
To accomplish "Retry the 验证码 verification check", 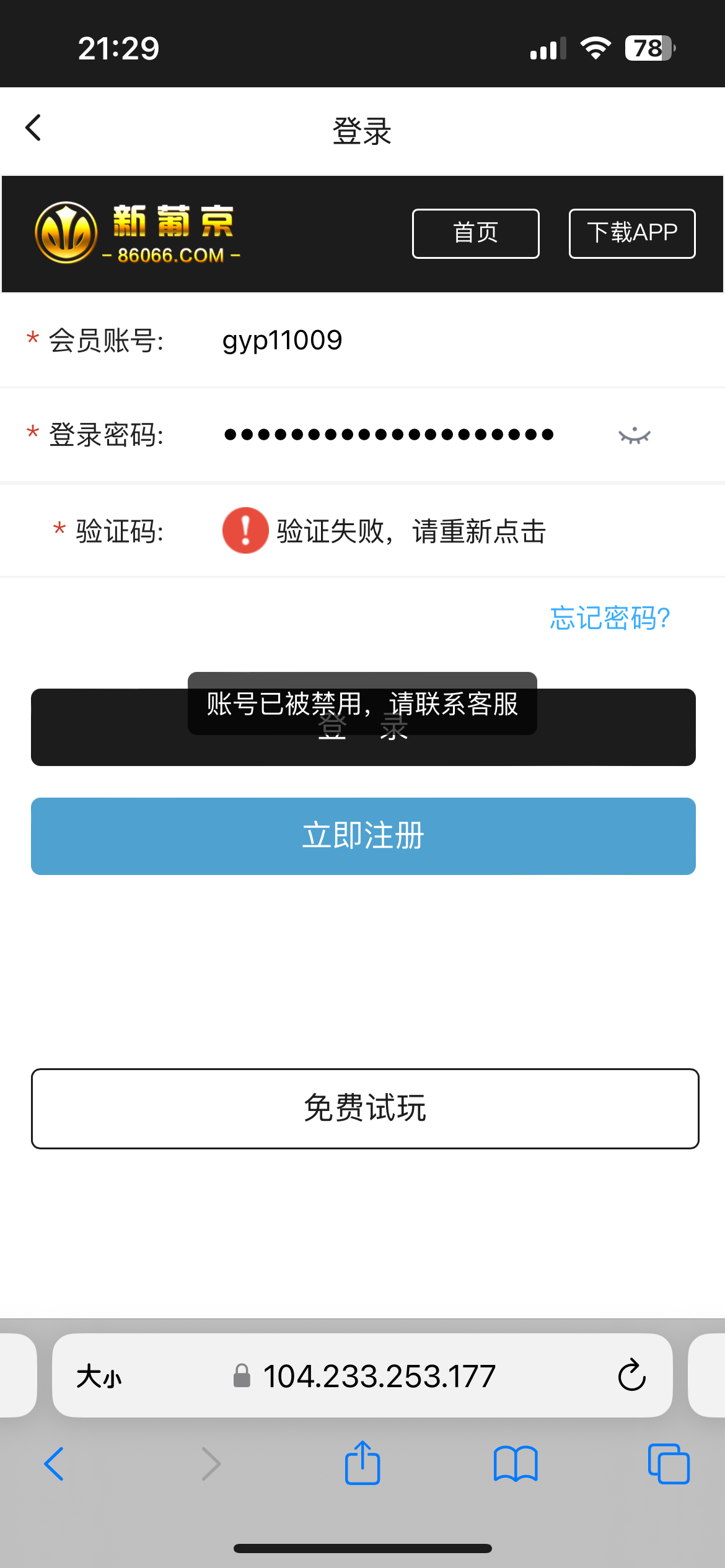I will (x=384, y=531).
